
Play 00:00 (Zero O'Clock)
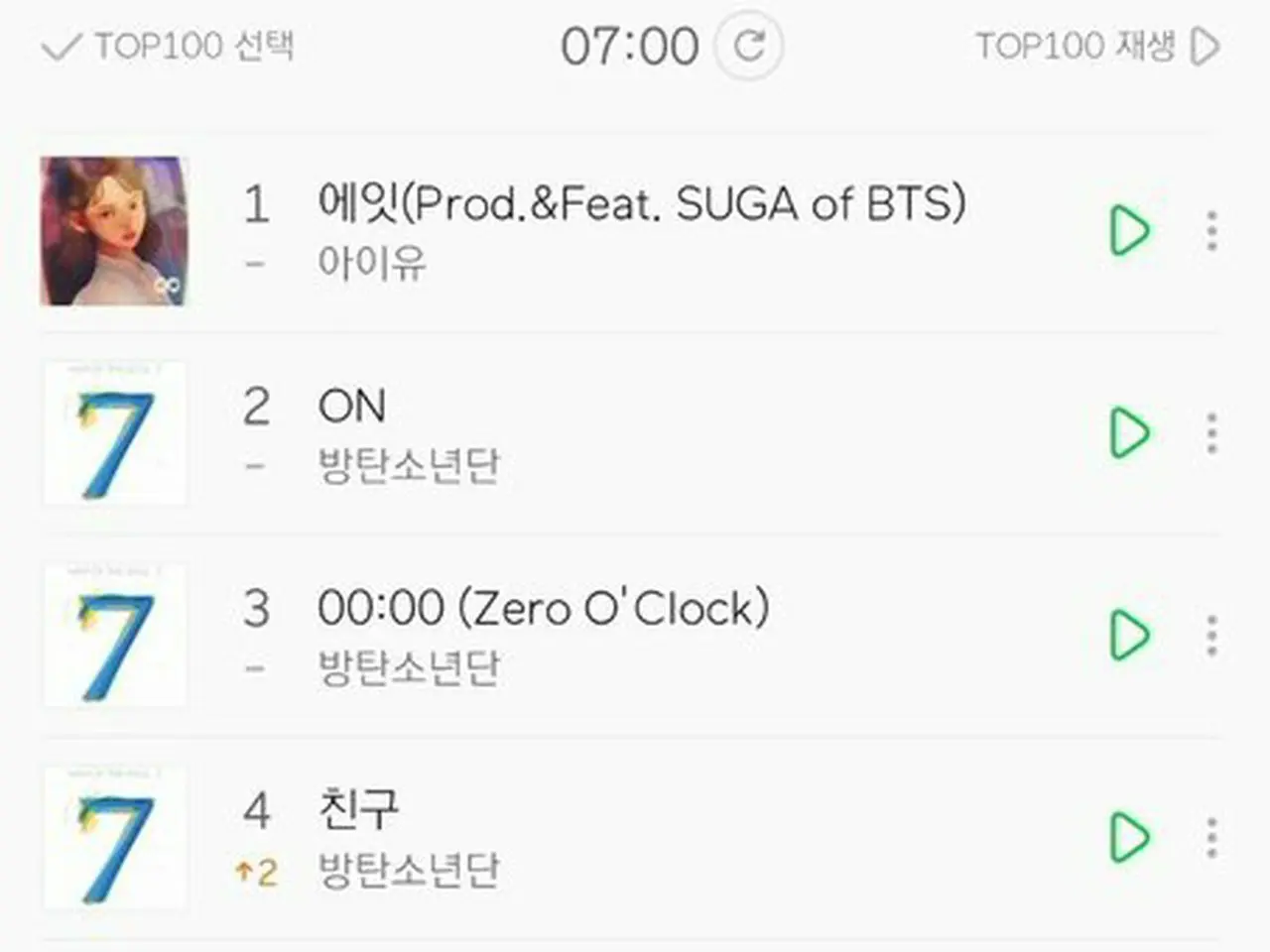coord(1129,635)
